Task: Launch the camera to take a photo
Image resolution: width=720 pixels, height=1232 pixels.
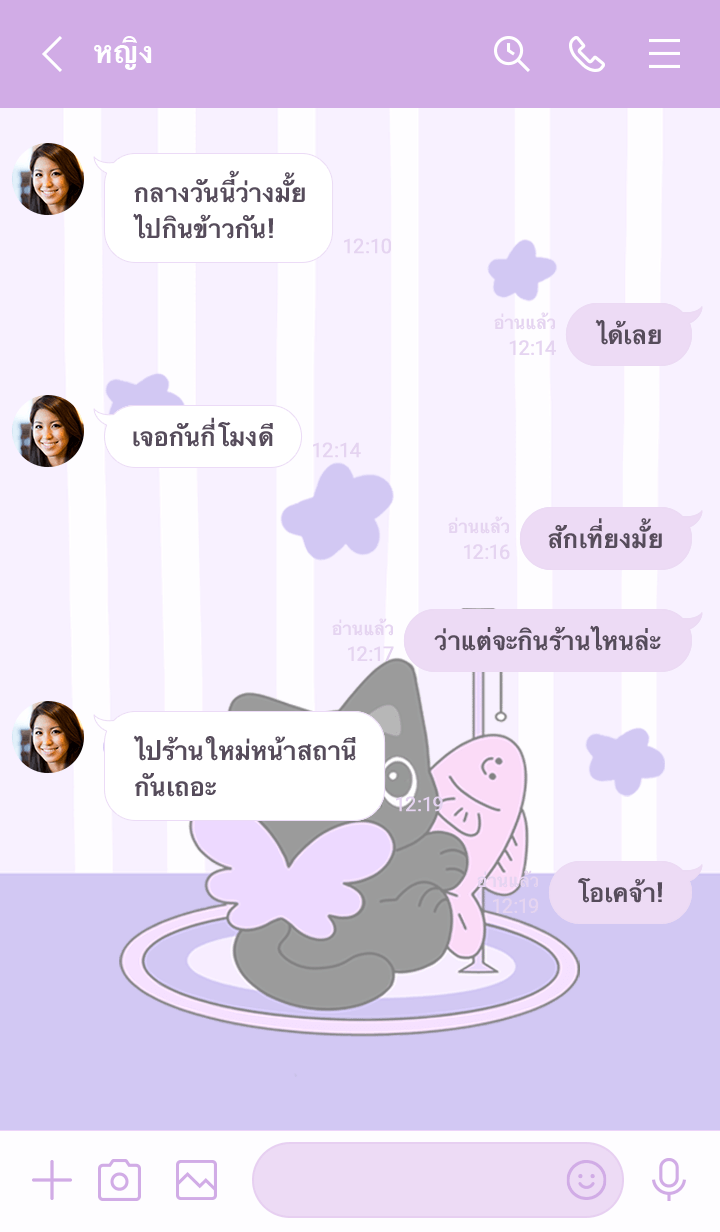Action: [119, 1181]
